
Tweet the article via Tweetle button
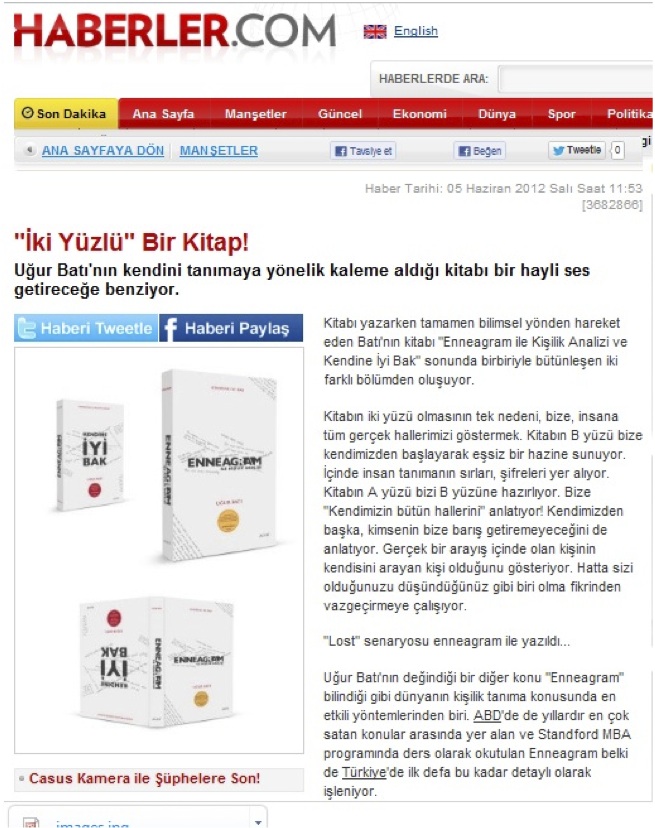pos(577,151)
